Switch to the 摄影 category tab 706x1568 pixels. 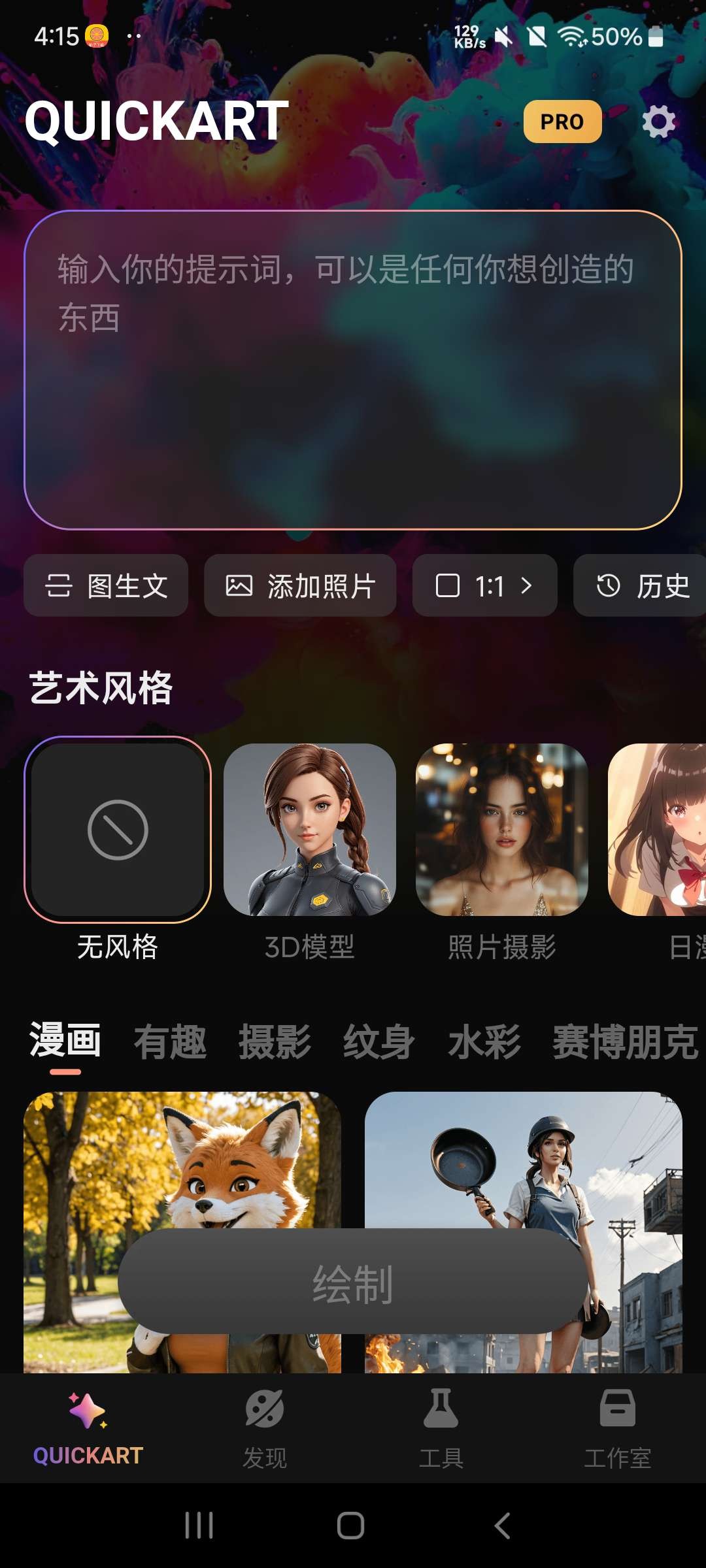tap(275, 1041)
